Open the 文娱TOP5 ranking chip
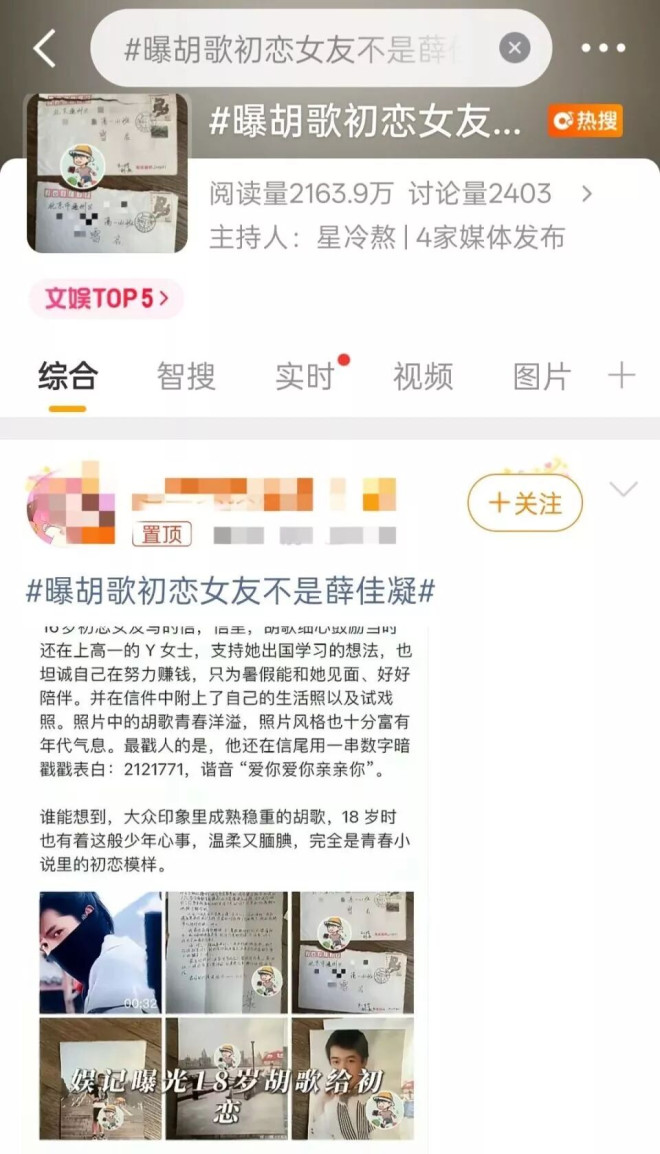 (106, 297)
